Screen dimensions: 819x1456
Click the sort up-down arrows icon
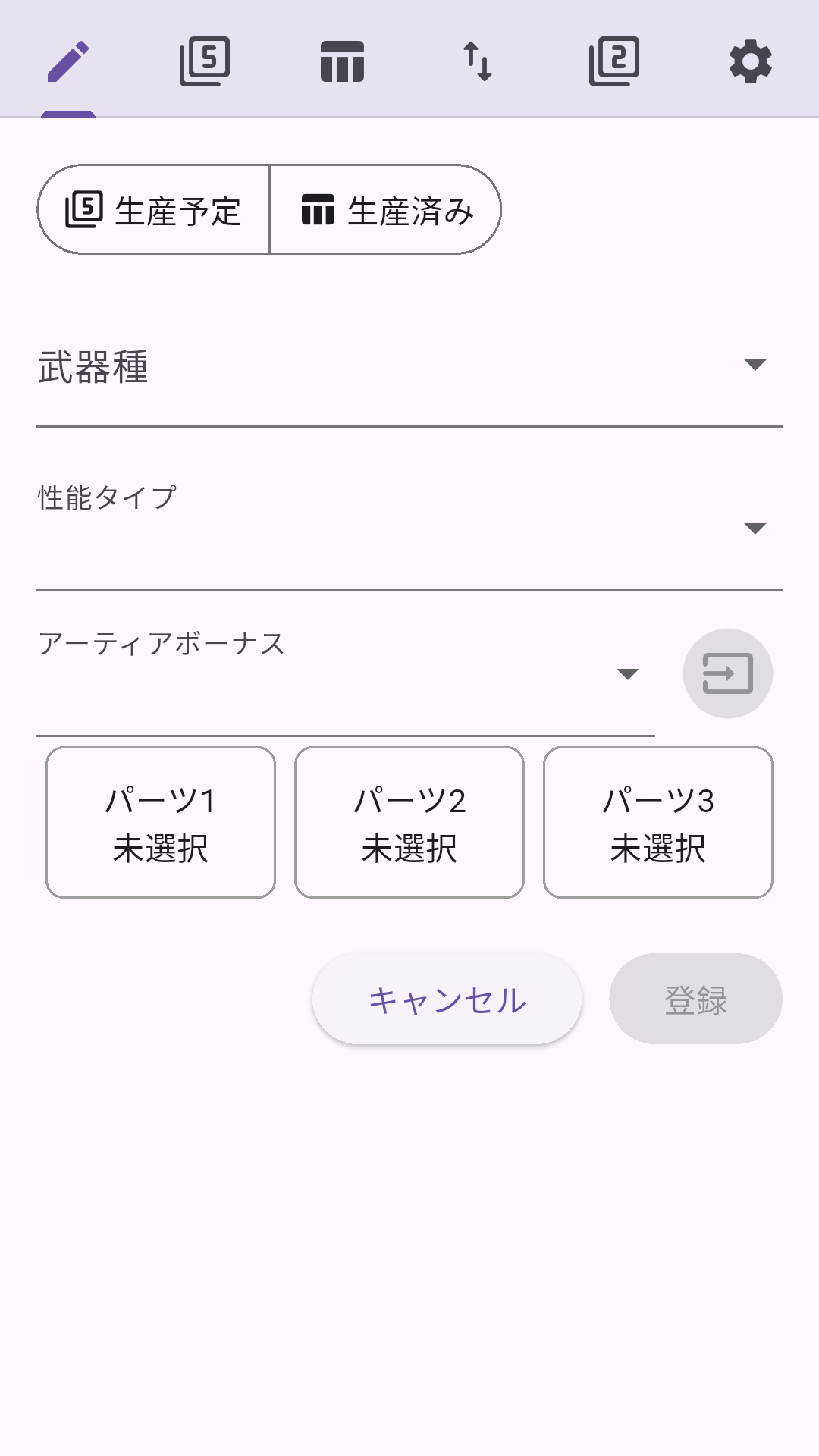479,61
